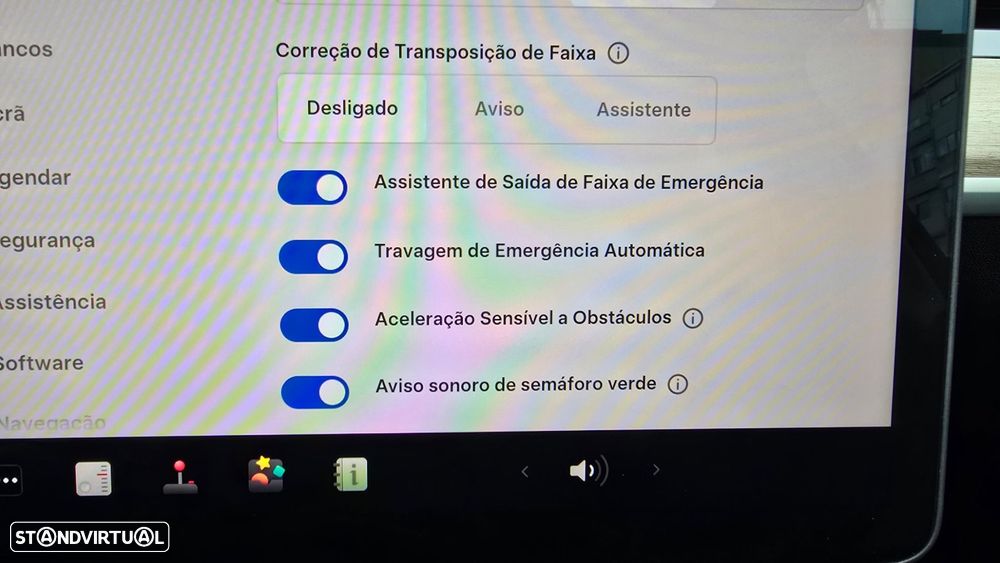
Task: Launch the radio app in the dock
Action: tap(93, 479)
